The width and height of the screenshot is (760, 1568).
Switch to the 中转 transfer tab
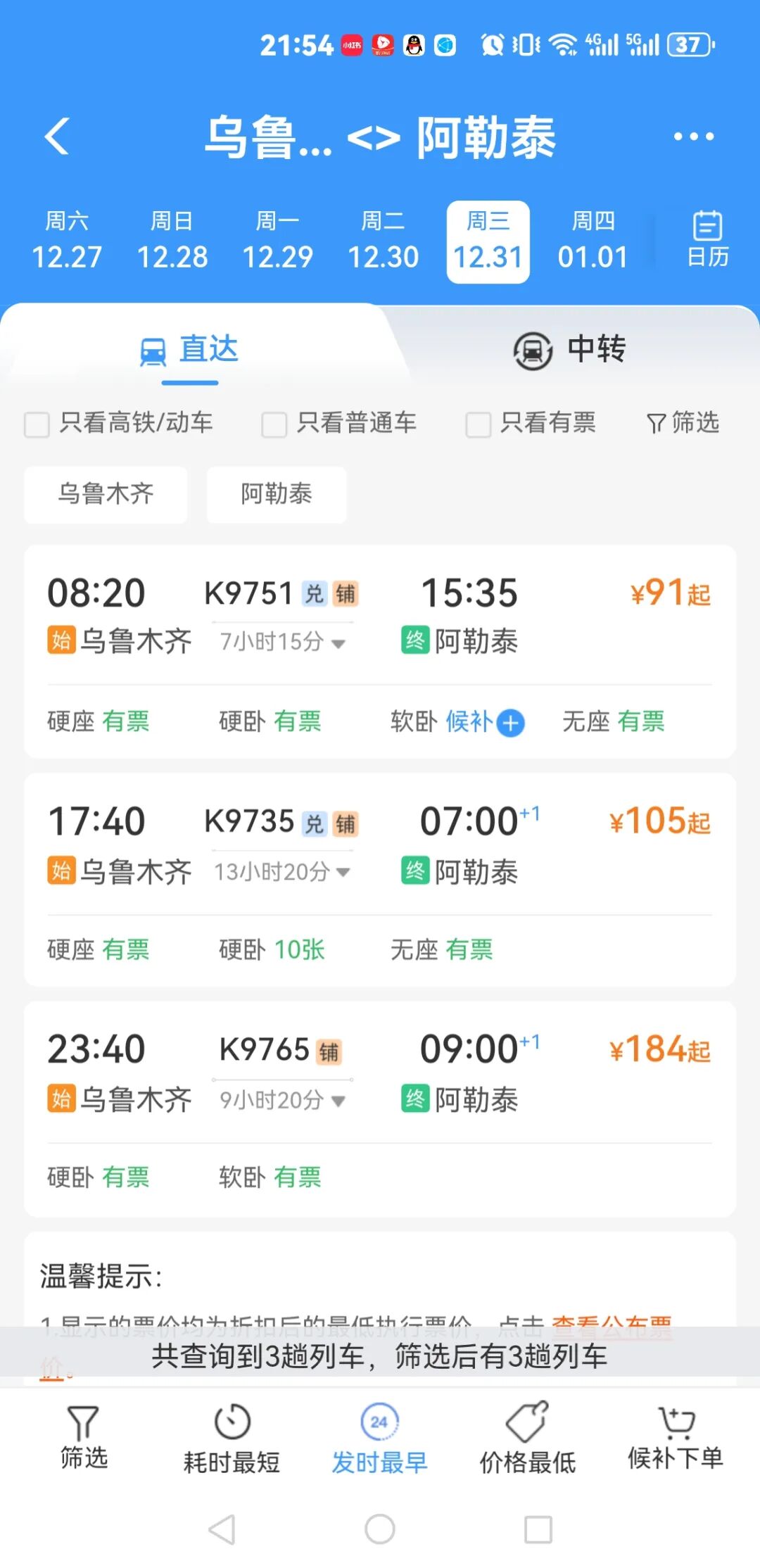click(x=570, y=350)
